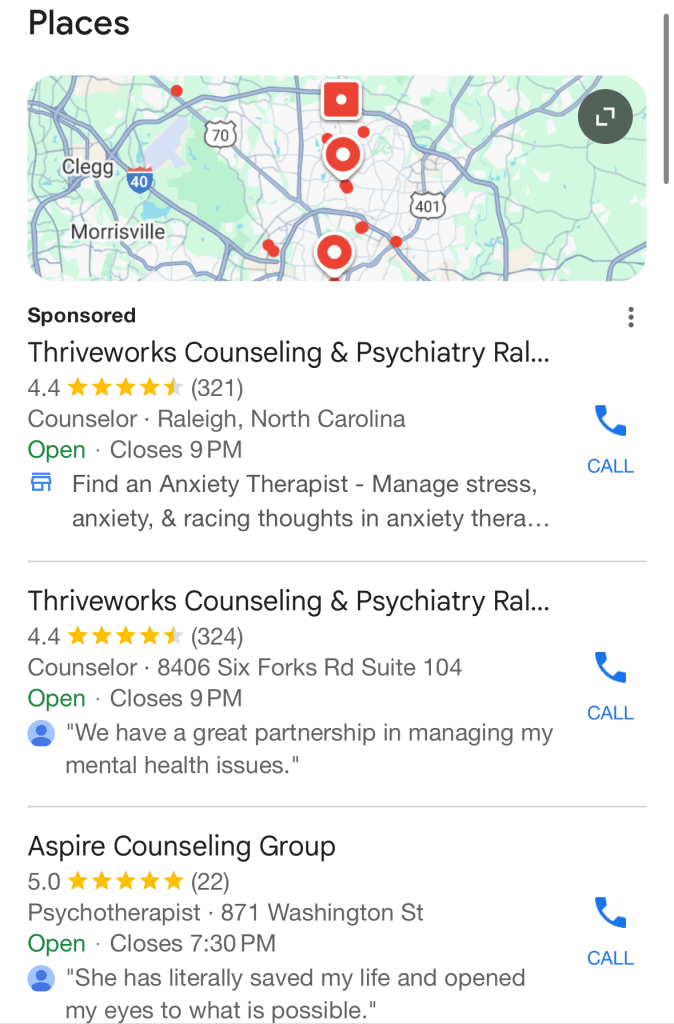Expand the map to full screen
674x1024 pixels.
point(605,117)
